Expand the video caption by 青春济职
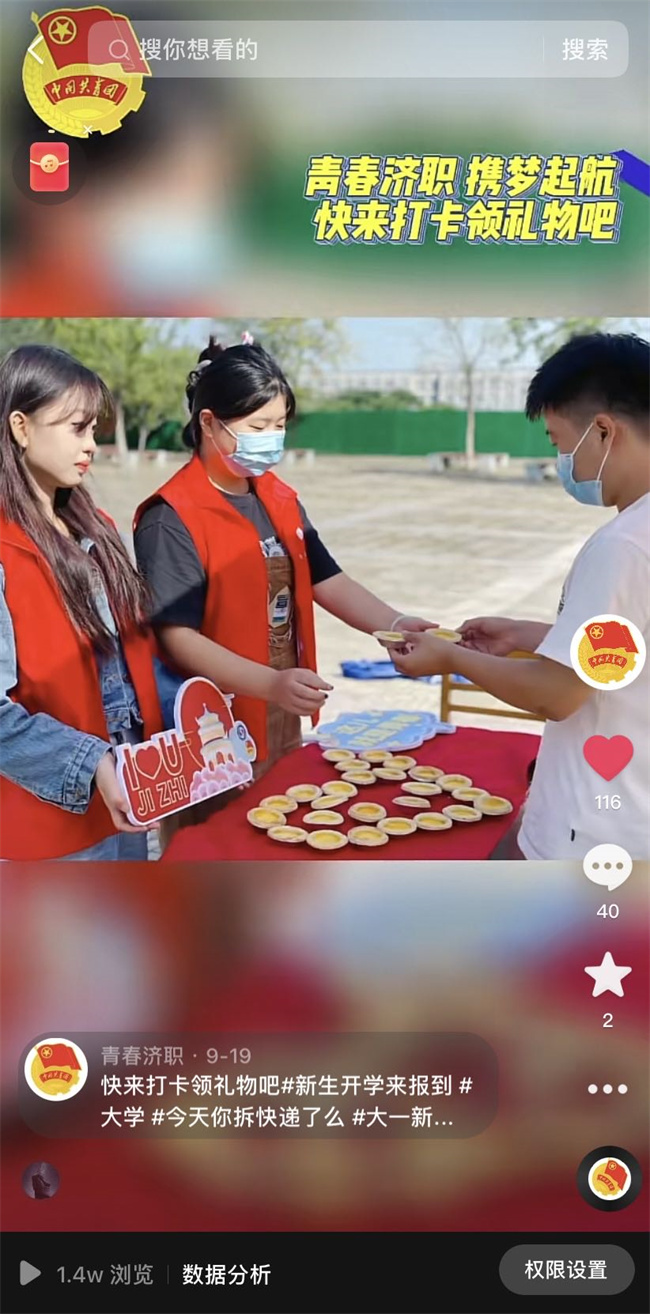The width and height of the screenshot is (650, 1314). click(280, 1102)
